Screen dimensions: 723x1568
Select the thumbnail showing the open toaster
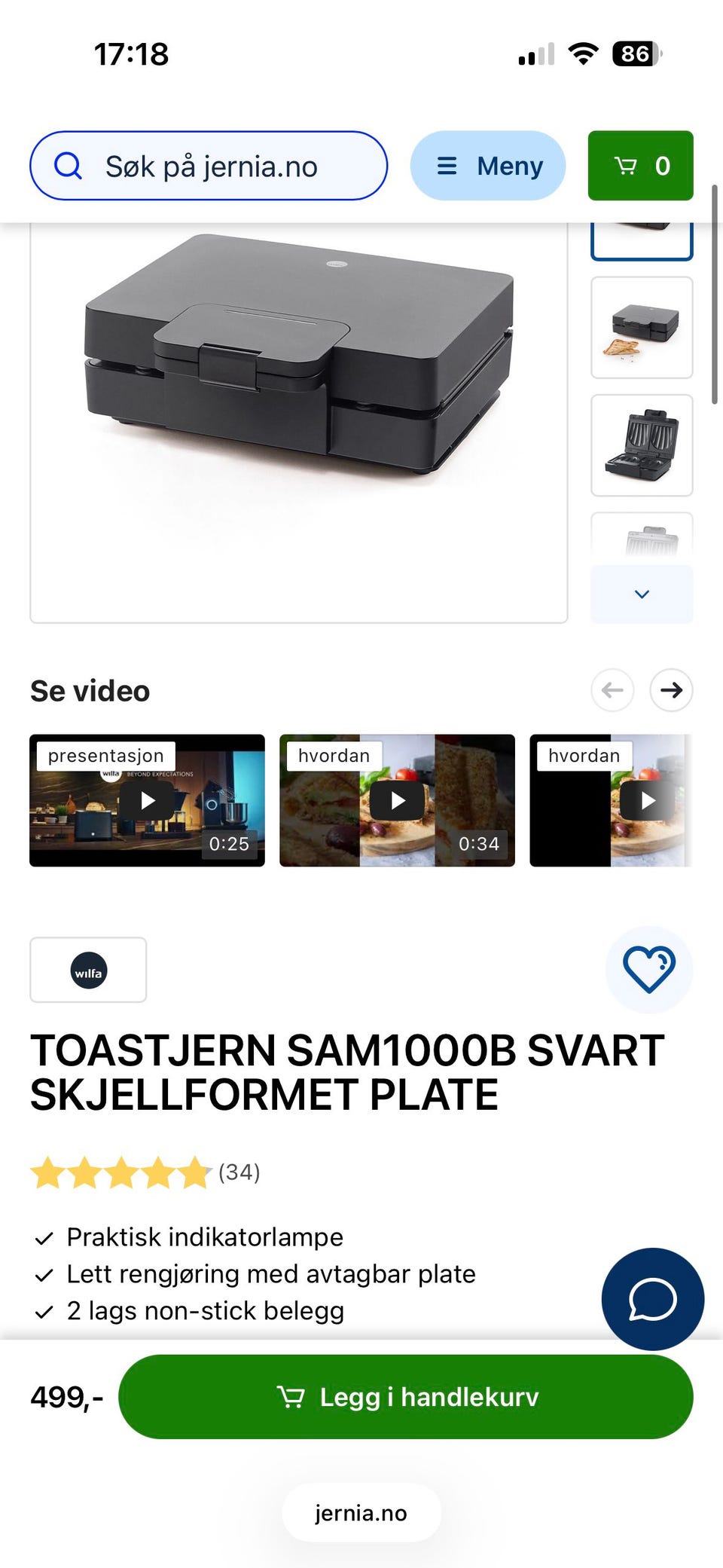(x=642, y=445)
